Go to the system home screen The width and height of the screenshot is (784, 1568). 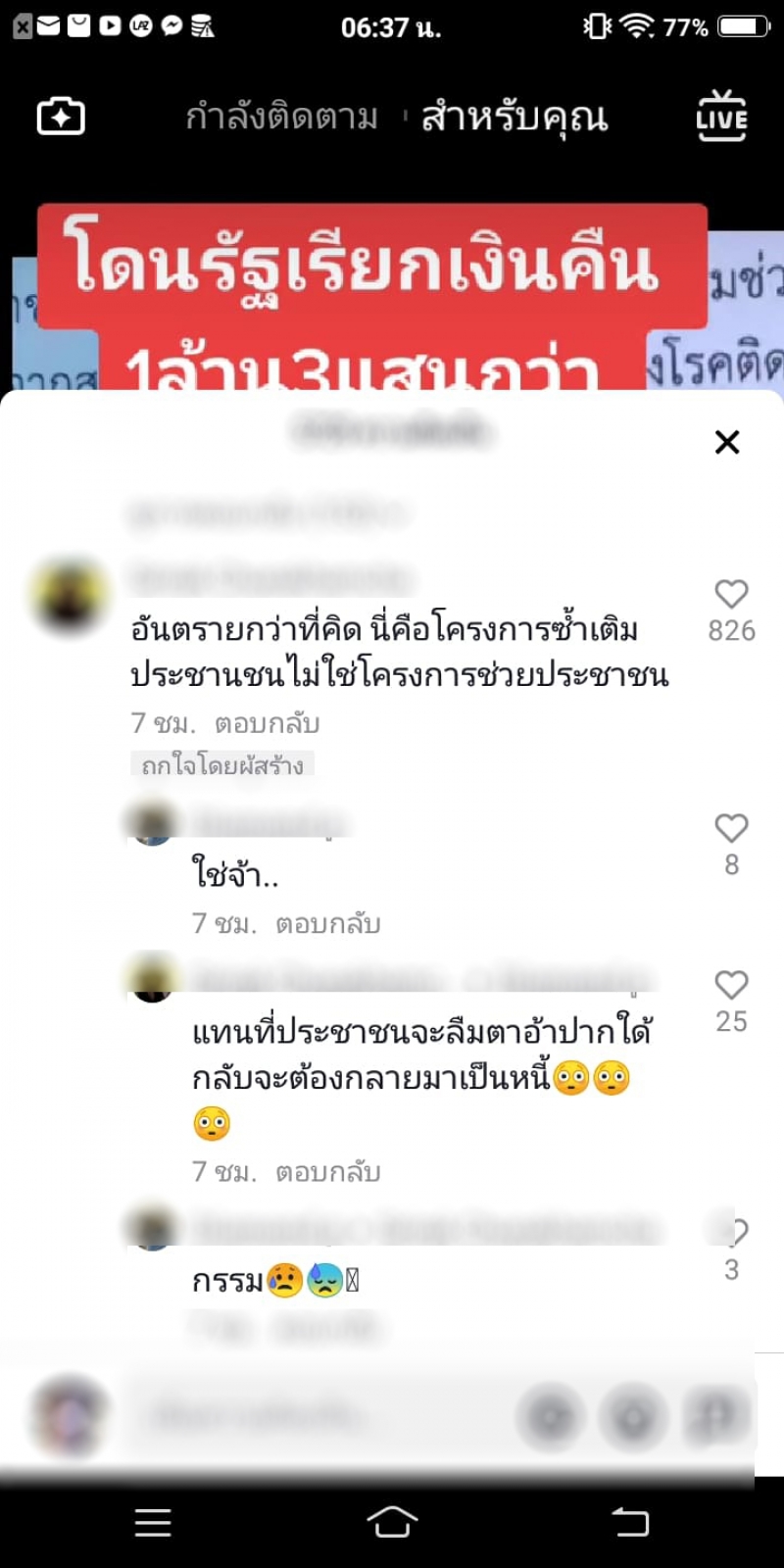[x=392, y=1522]
